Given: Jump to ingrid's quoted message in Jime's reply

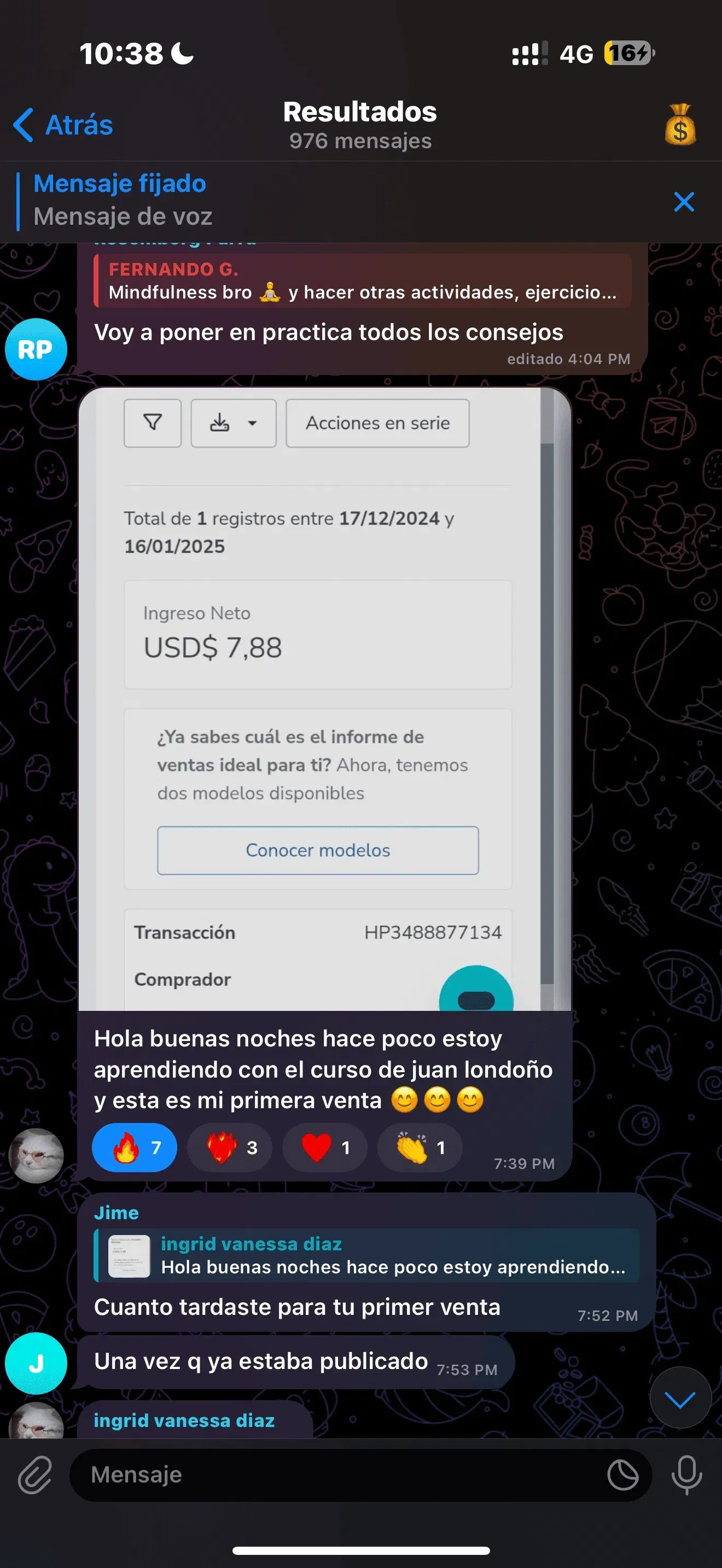Looking at the screenshot, I should (368, 1255).
